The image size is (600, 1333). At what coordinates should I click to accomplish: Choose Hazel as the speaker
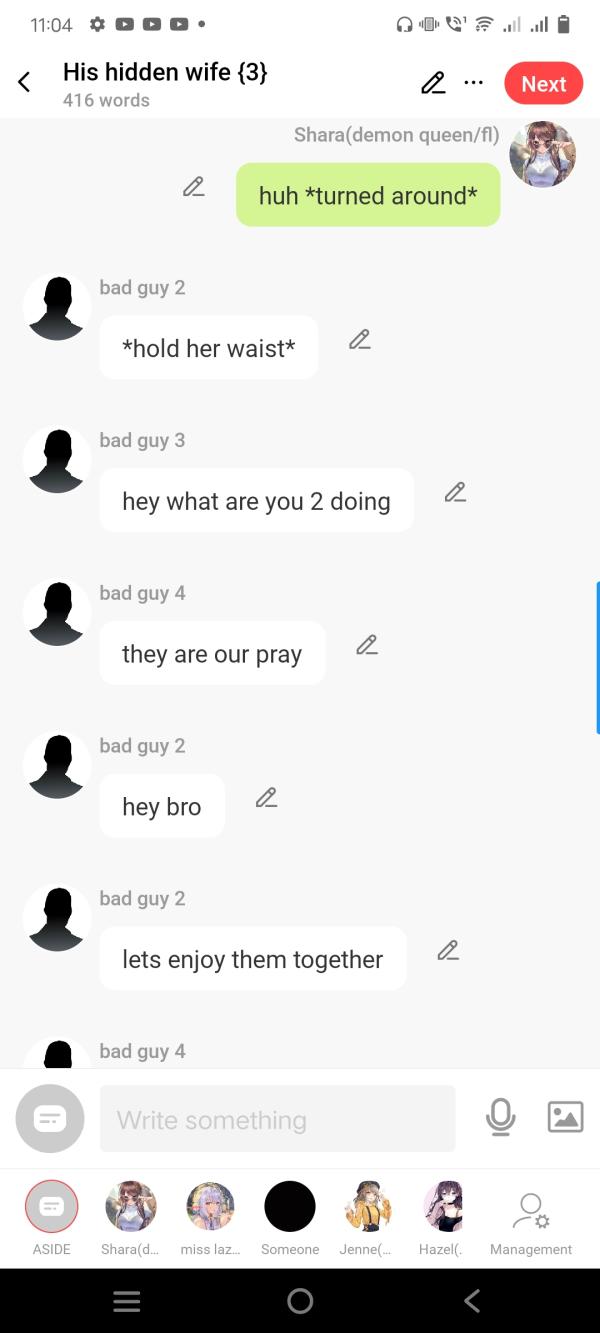pyautogui.click(x=443, y=1206)
